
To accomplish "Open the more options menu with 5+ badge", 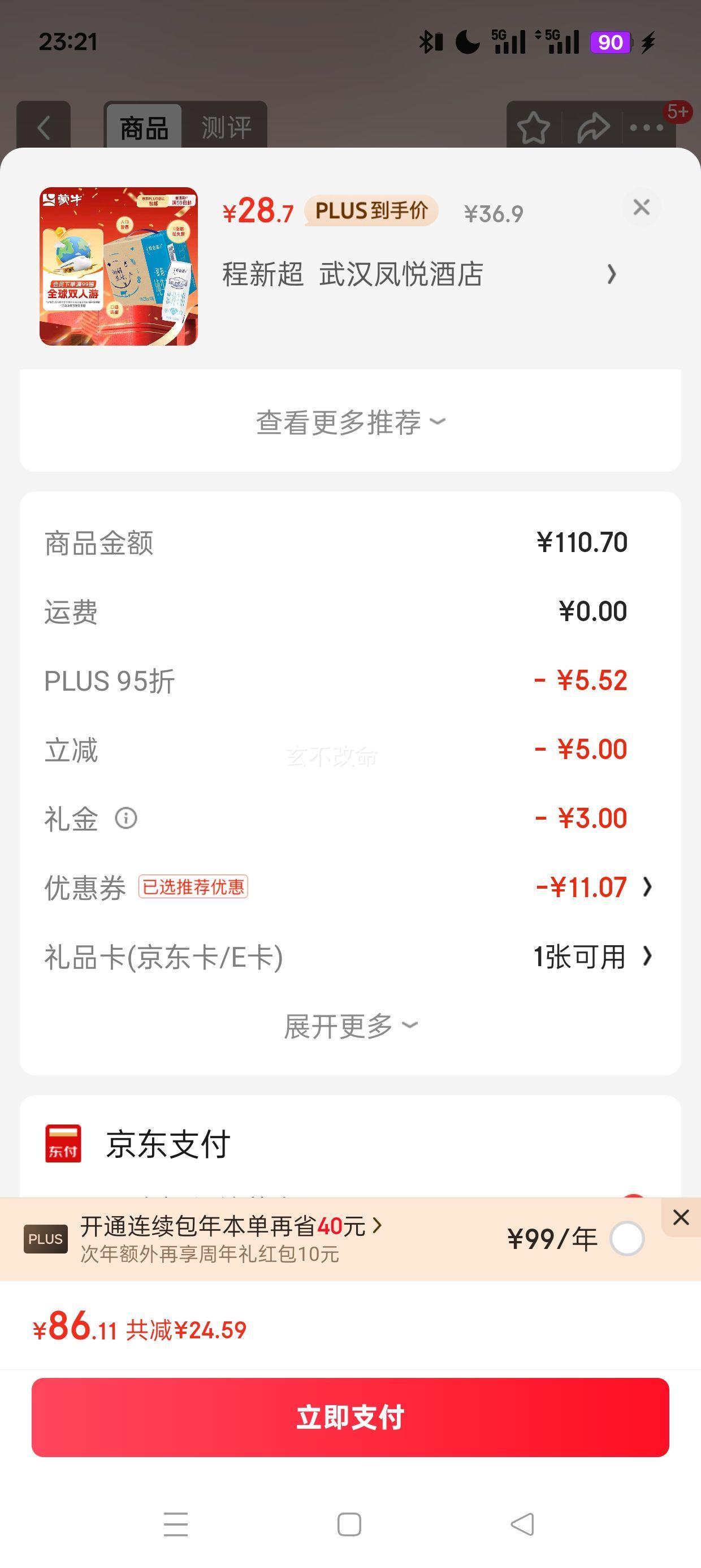I will tap(647, 127).
